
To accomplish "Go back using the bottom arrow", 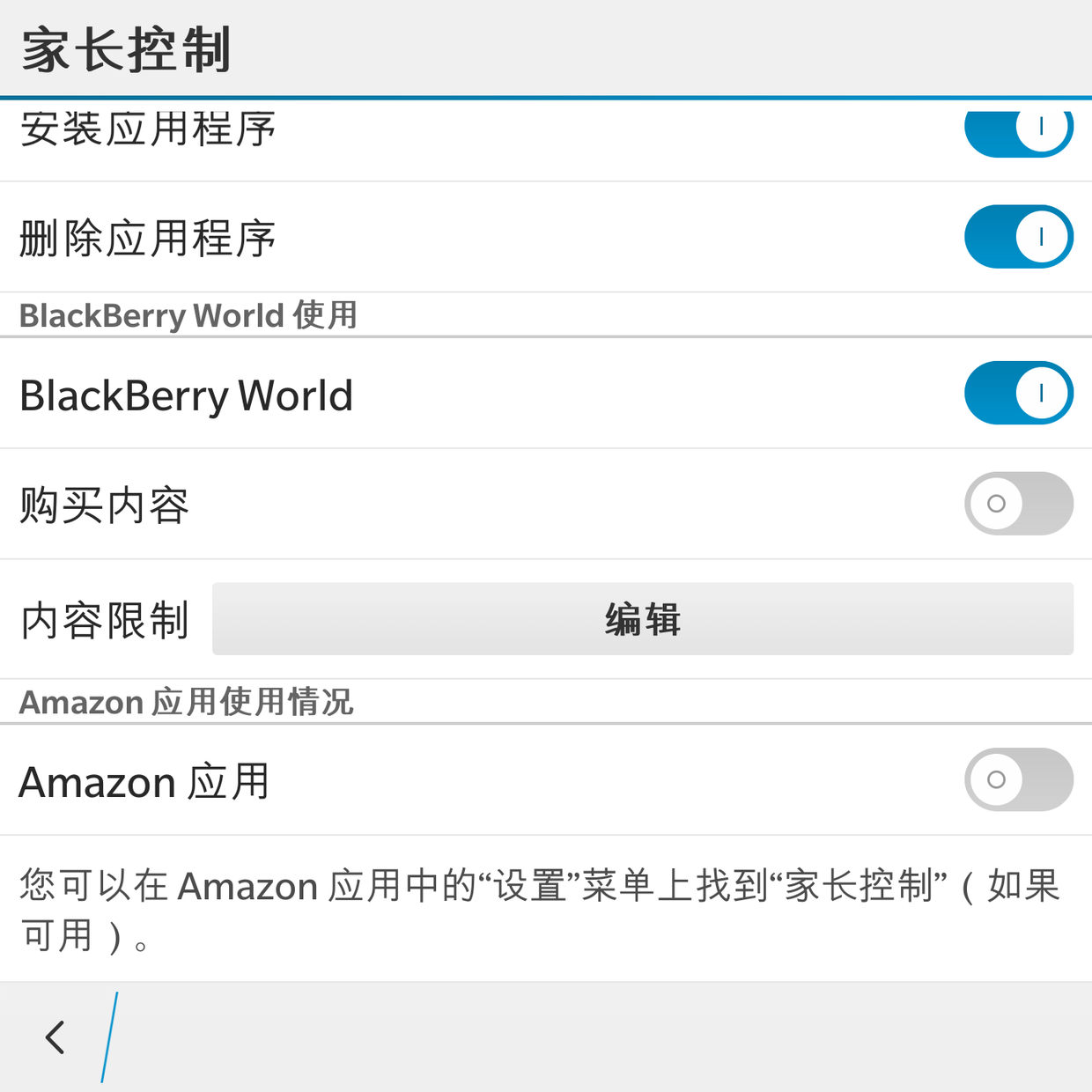I will (55, 1037).
